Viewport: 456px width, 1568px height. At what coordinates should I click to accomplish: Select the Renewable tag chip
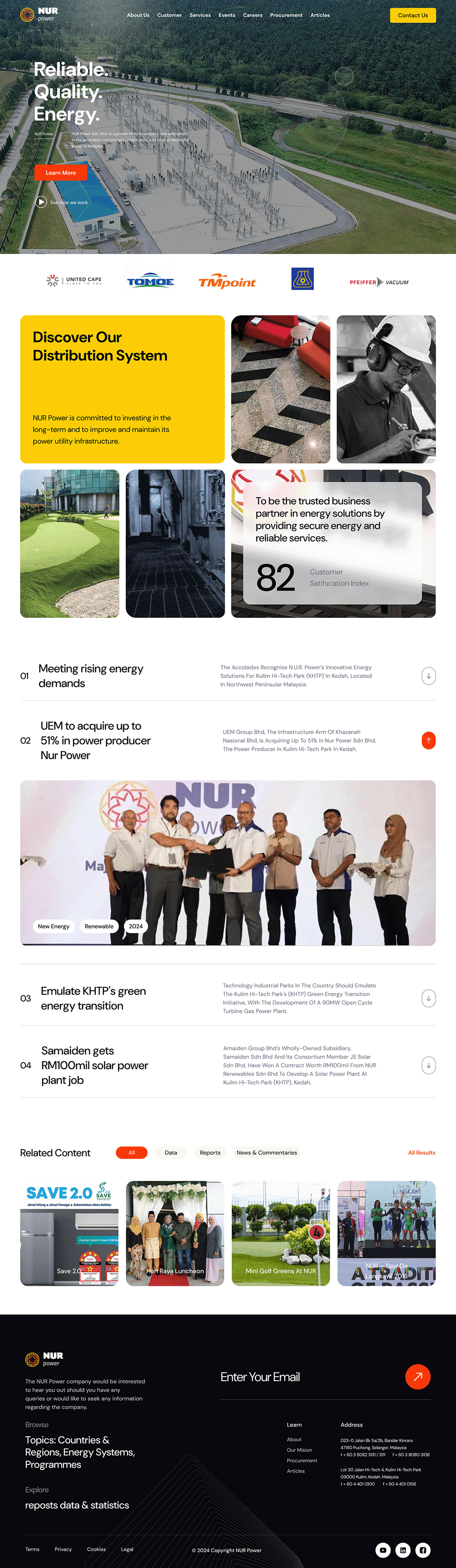[98, 926]
